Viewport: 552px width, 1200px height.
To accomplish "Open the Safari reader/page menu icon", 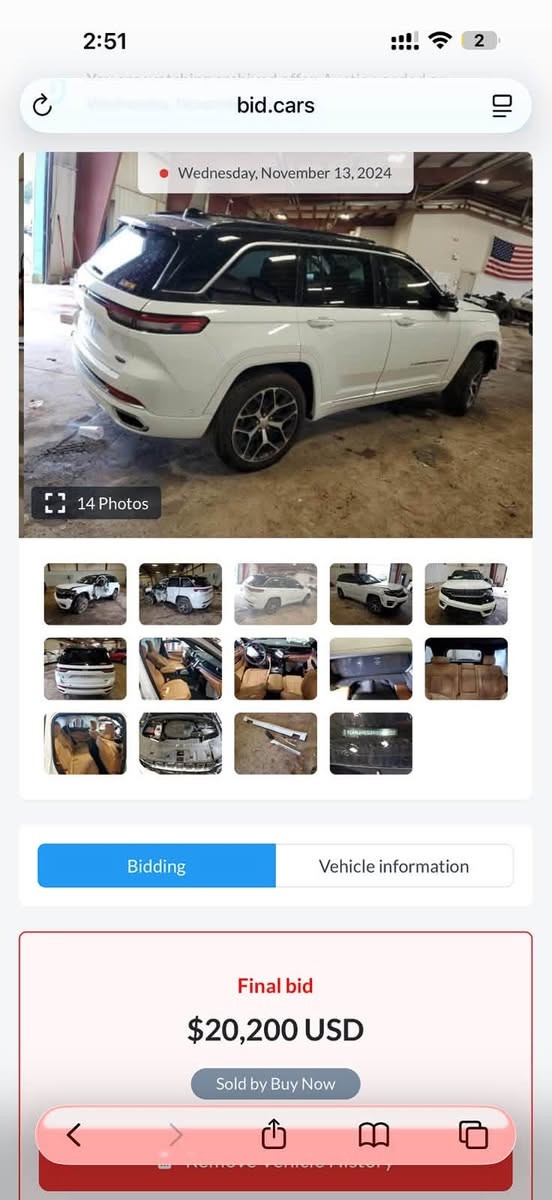I will click(502, 105).
